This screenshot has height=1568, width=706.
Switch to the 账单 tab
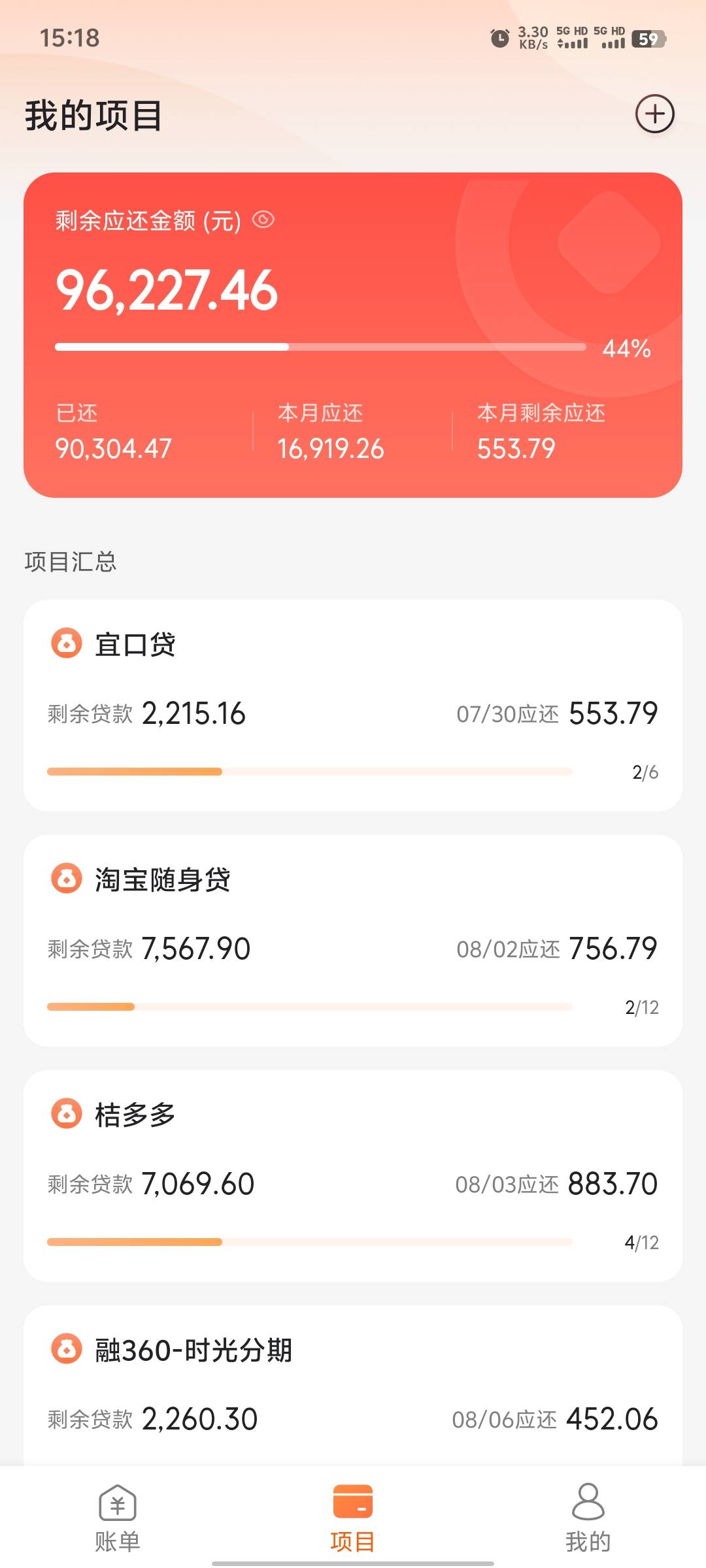[x=118, y=1518]
